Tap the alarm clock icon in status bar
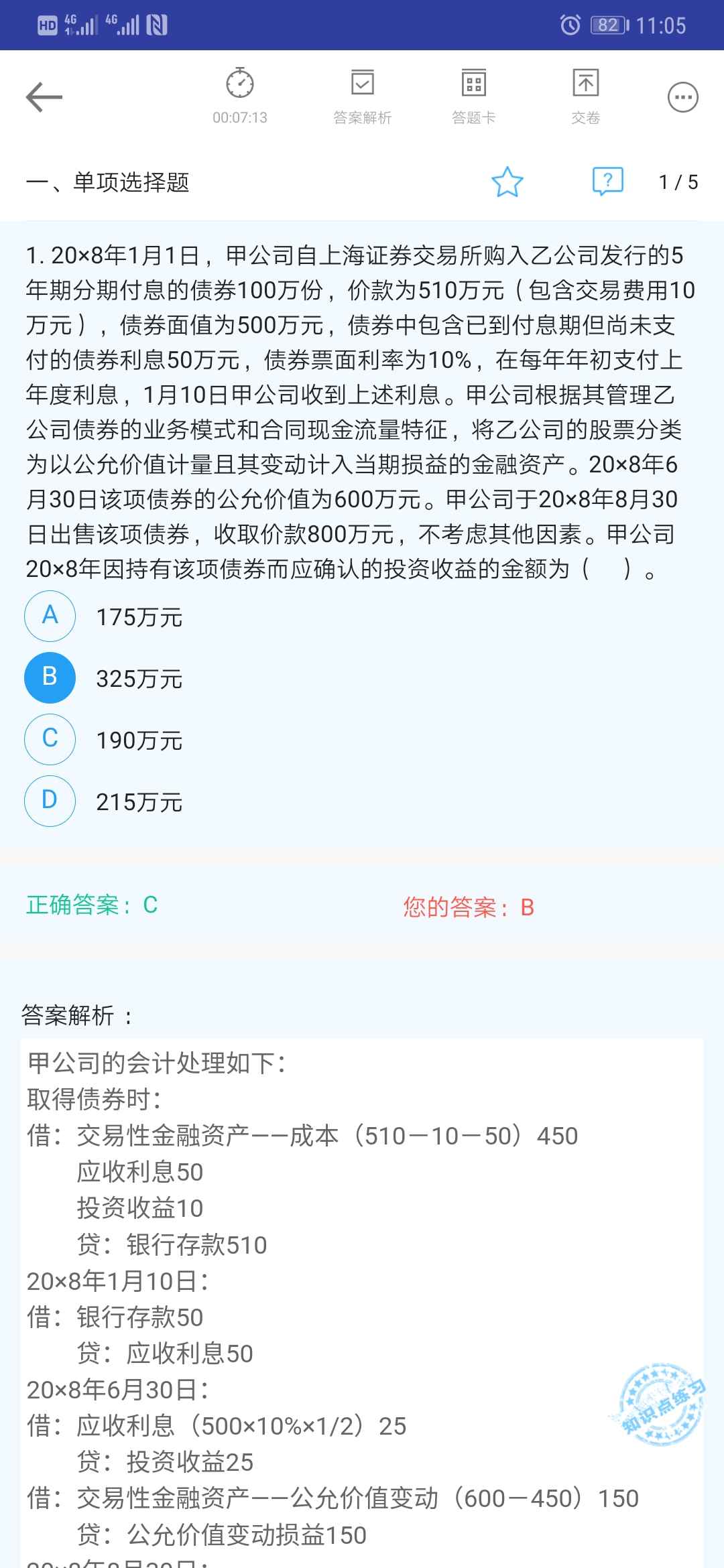This screenshot has width=724, height=1568. click(x=569, y=25)
